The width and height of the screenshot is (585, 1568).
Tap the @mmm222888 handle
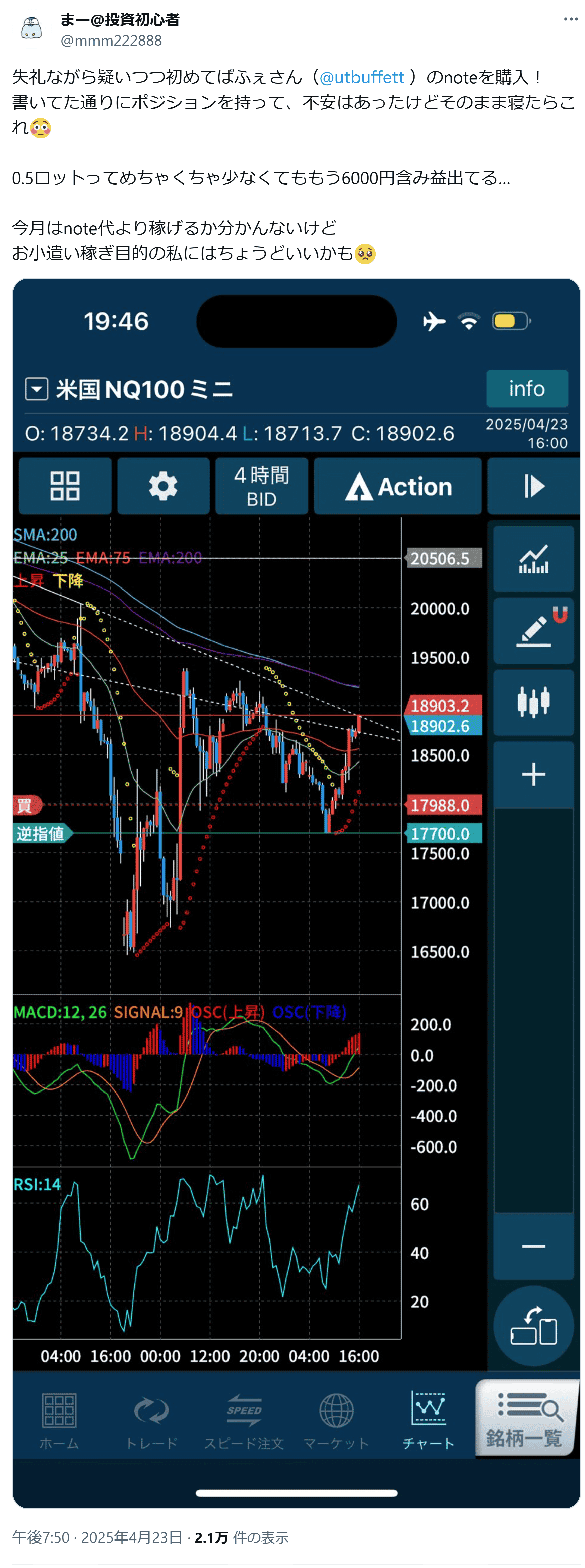pos(111,40)
